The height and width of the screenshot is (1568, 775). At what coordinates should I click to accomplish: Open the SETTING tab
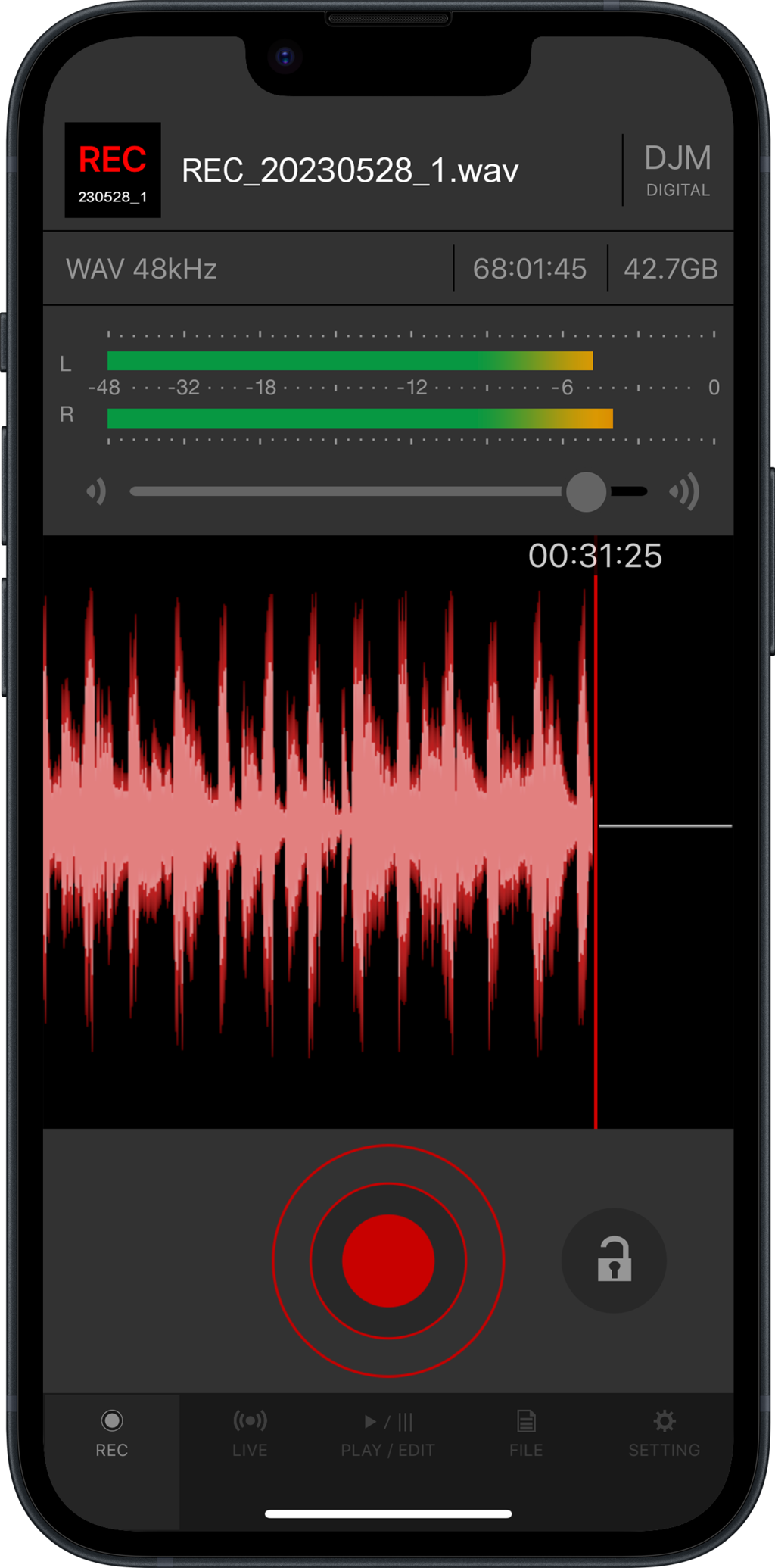click(664, 1433)
